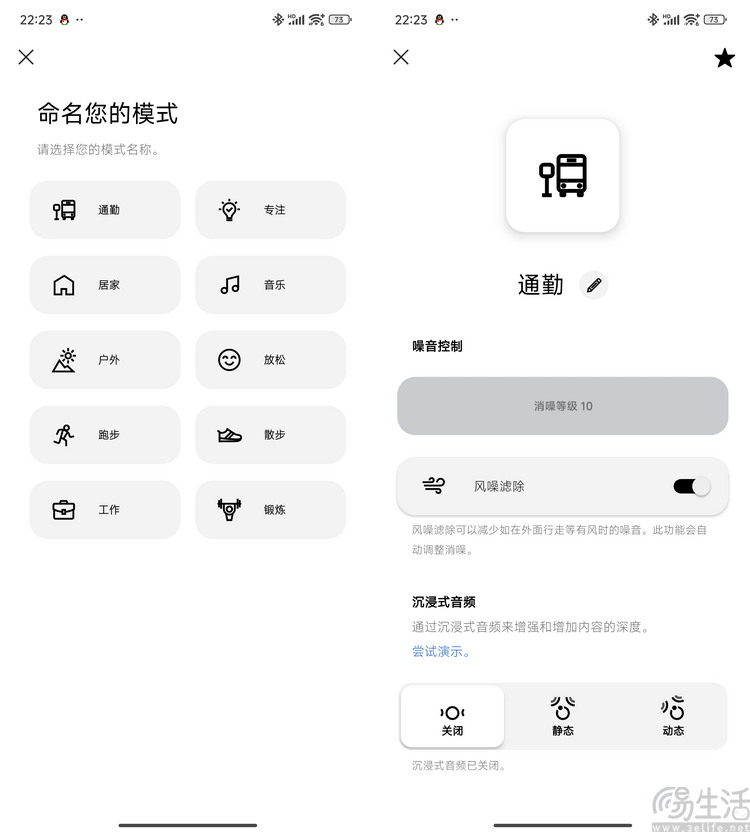The width and height of the screenshot is (750, 833).
Task: Set immersive audio to 关闭
Action: click(452, 717)
